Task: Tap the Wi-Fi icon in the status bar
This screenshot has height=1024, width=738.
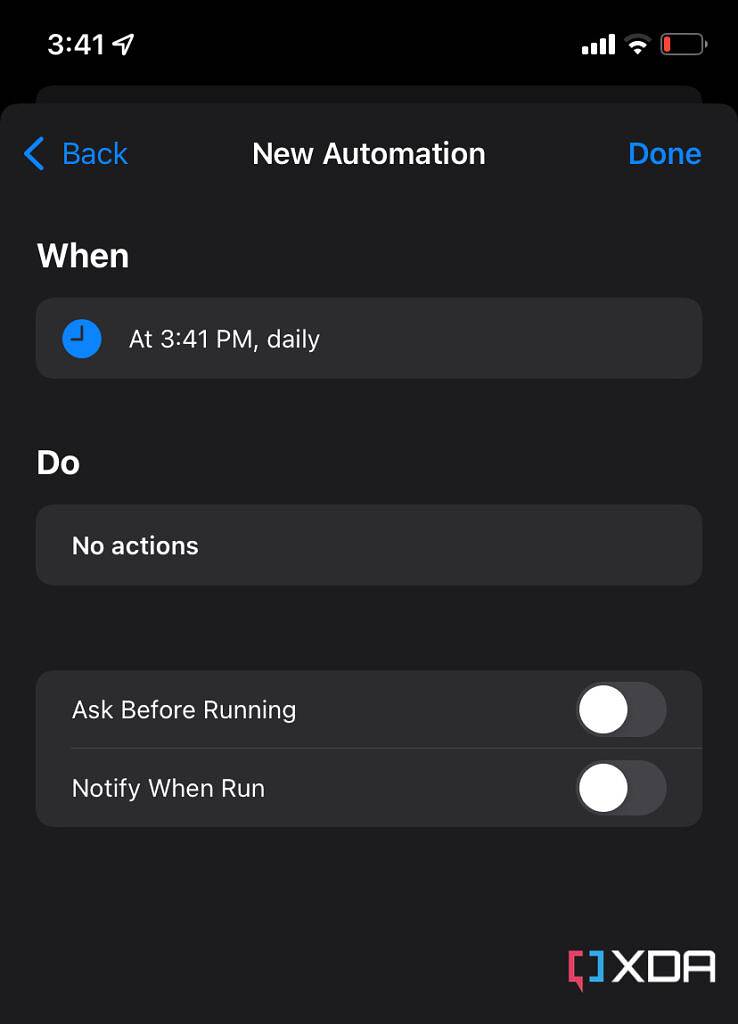Action: (637, 43)
